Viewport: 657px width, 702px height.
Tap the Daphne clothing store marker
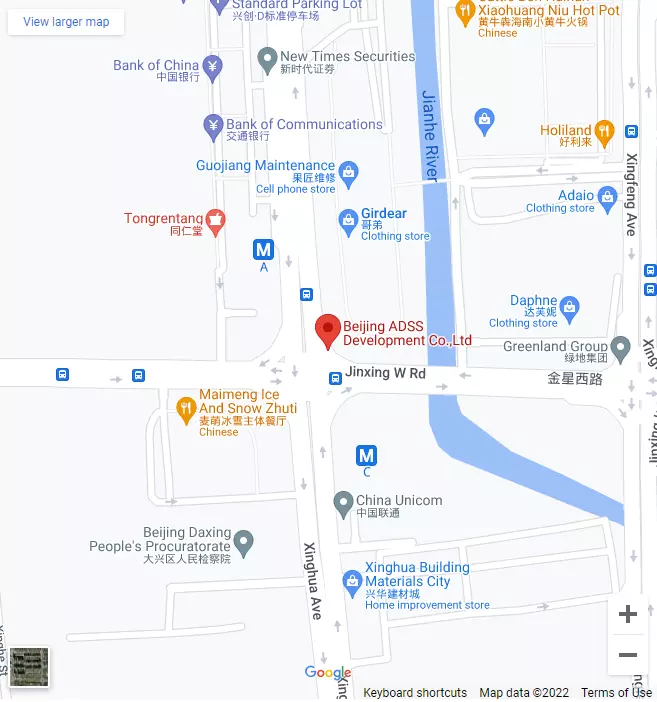coord(570,306)
